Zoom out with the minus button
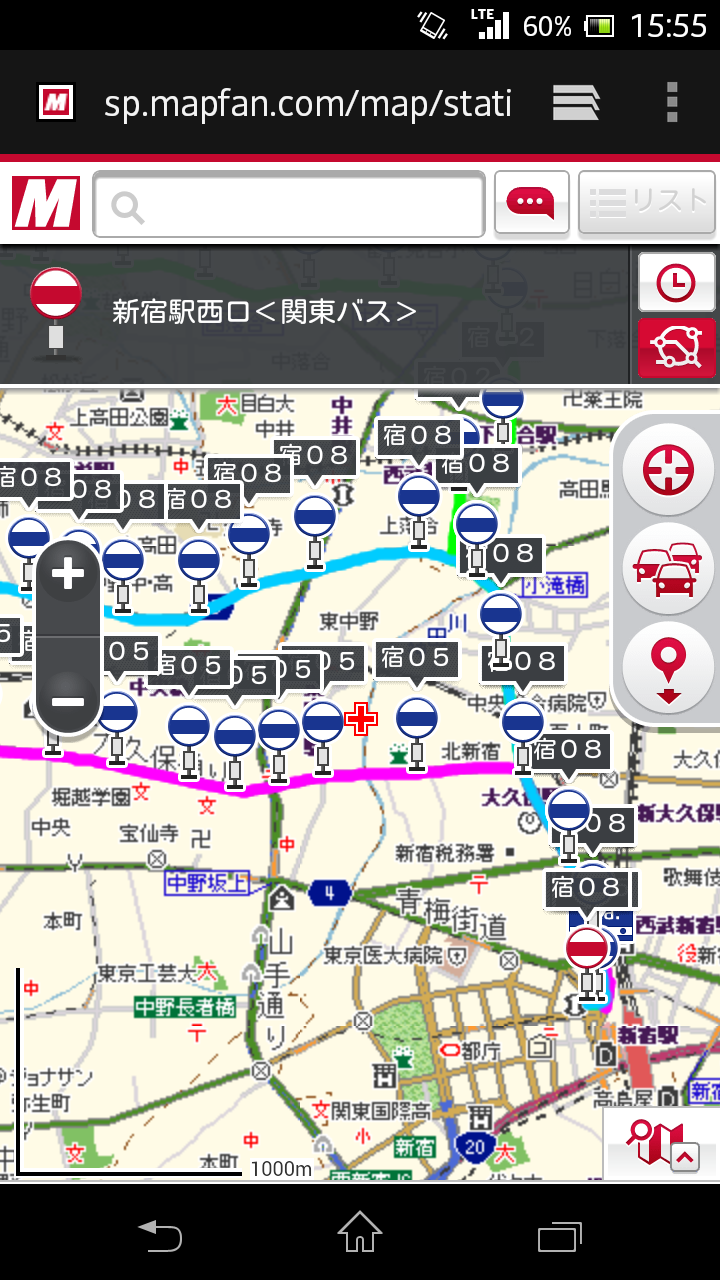Screen dimensions: 720x1280 (68, 701)
